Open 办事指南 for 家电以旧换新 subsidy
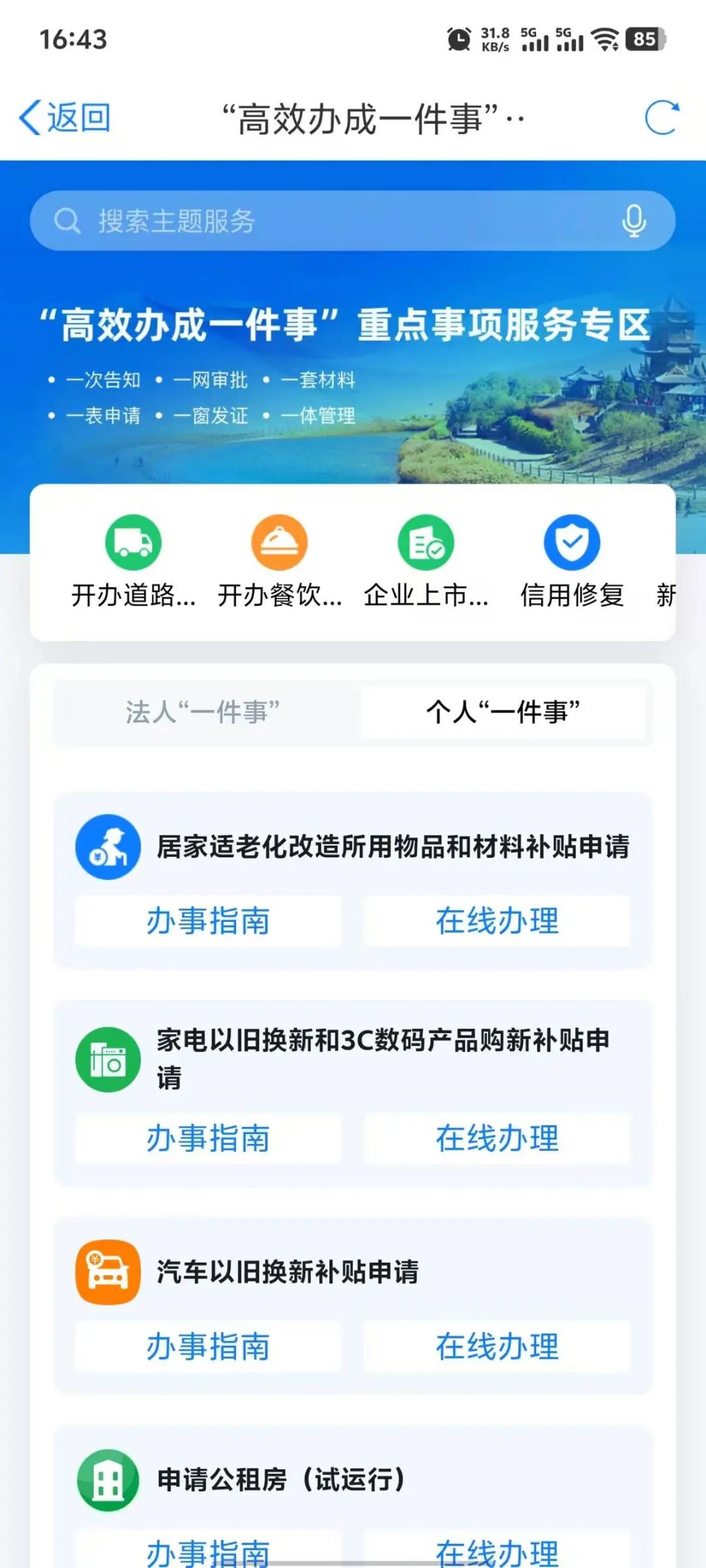 208,1138
